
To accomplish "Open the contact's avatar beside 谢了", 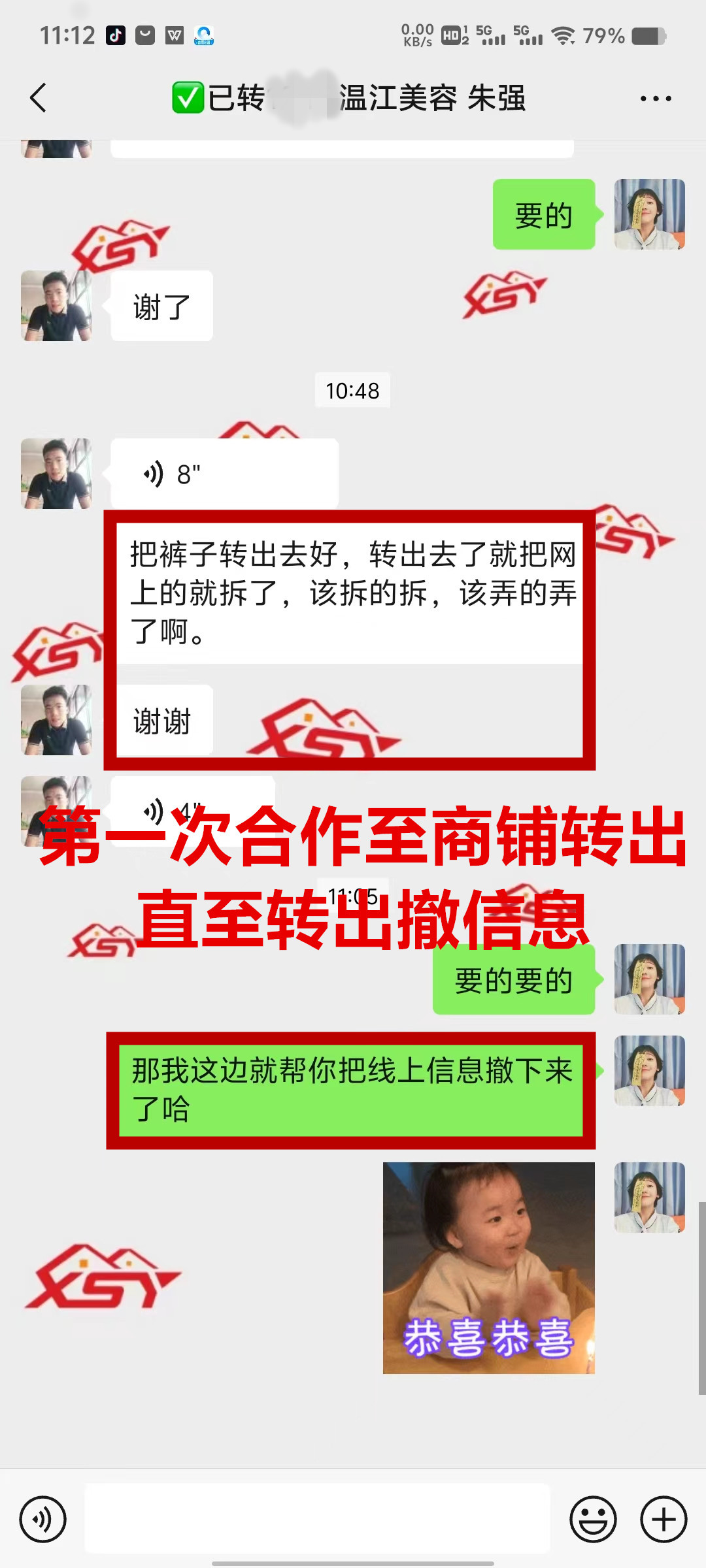I will [x=56, y=306].
